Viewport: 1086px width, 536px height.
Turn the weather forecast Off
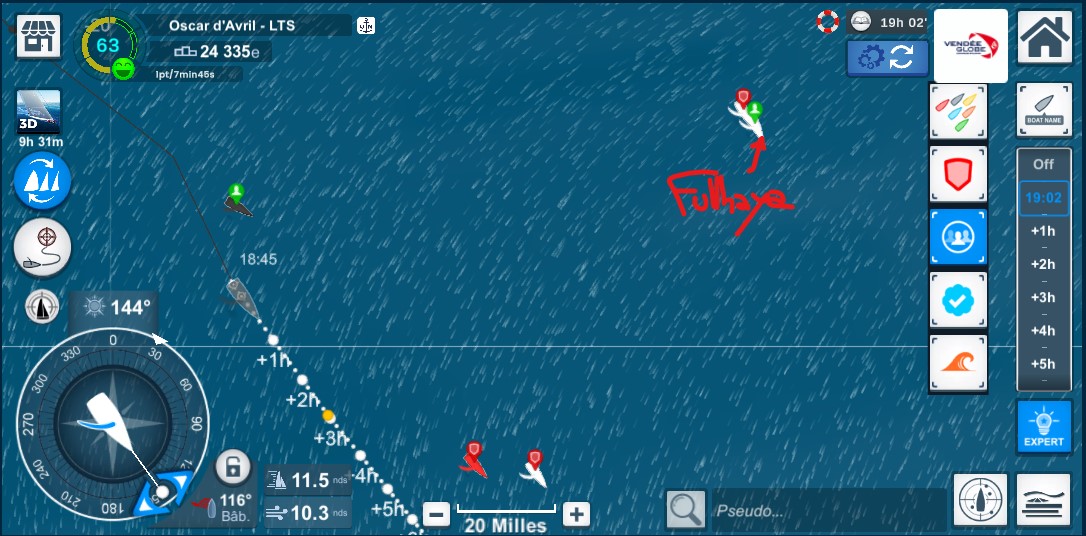pyautogui.click(x=1043, y=164)
